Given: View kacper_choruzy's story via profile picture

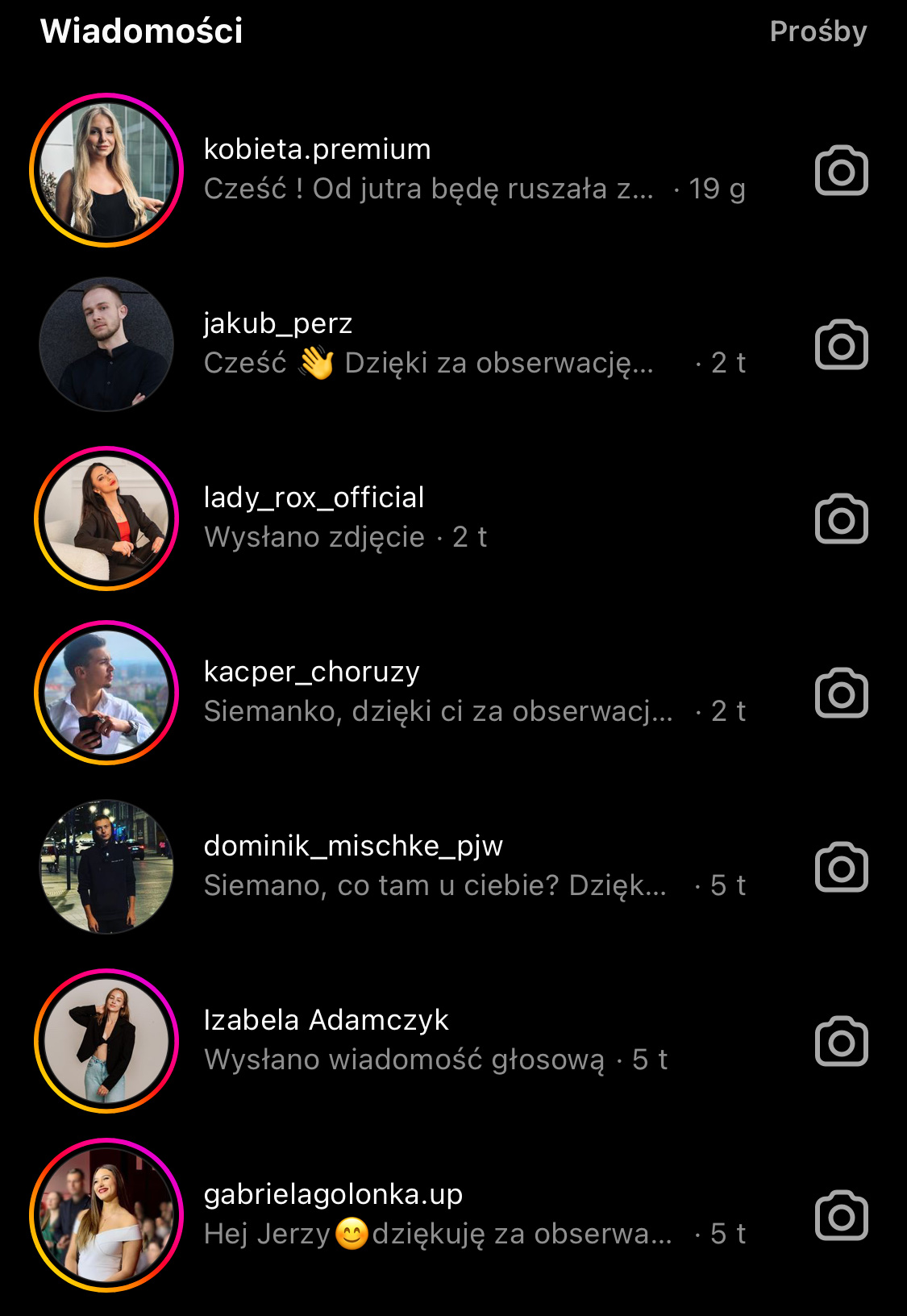Looking at the screenshot, I should click(106, 693).
